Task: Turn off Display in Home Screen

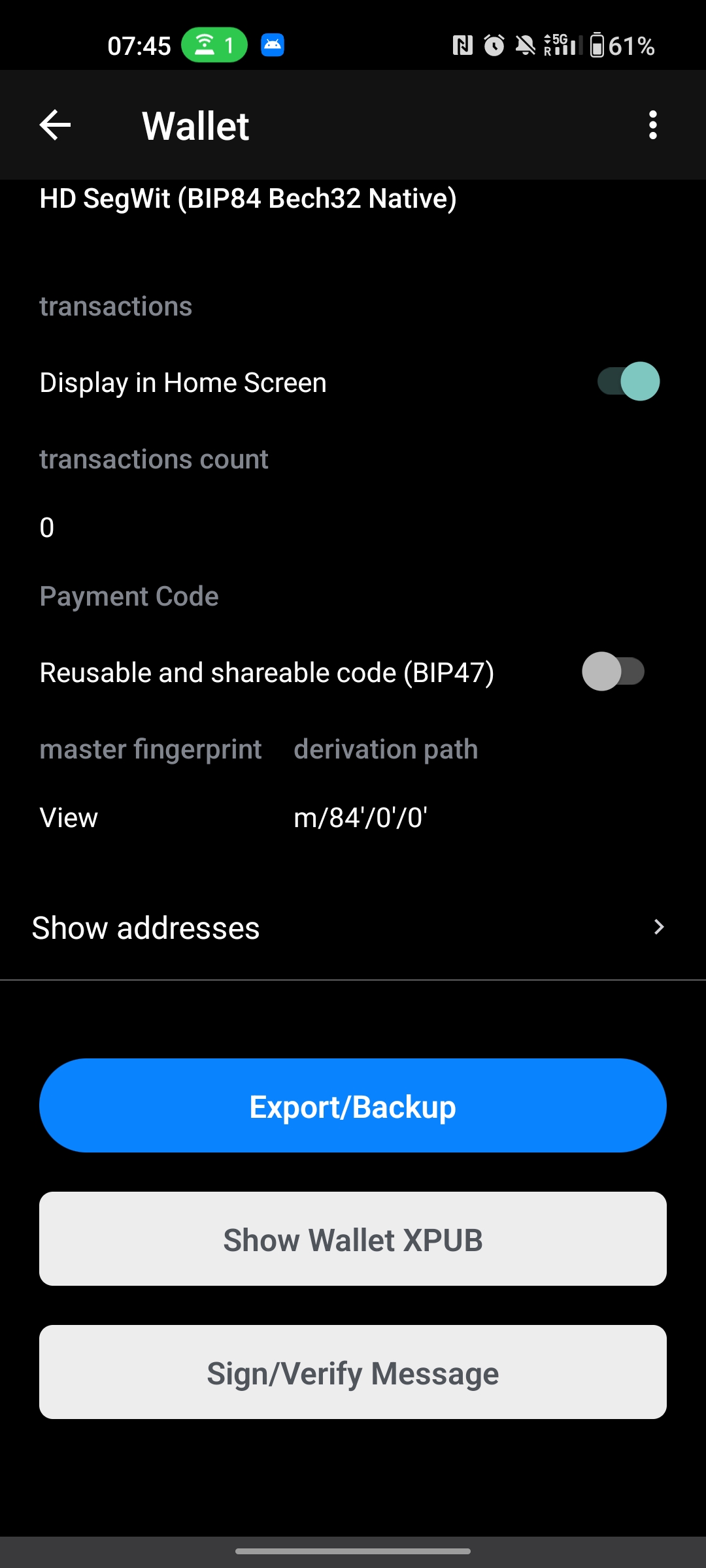Action: click(628, 382)
